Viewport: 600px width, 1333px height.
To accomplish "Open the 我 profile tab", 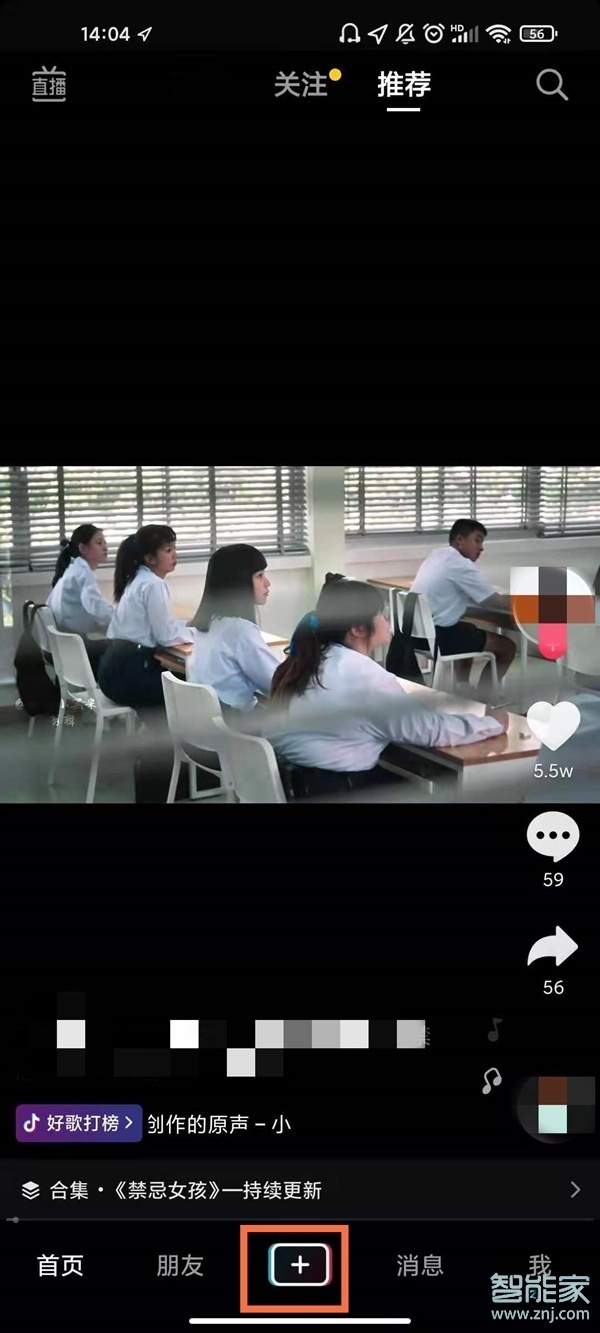I will (x=539, y=1265).
